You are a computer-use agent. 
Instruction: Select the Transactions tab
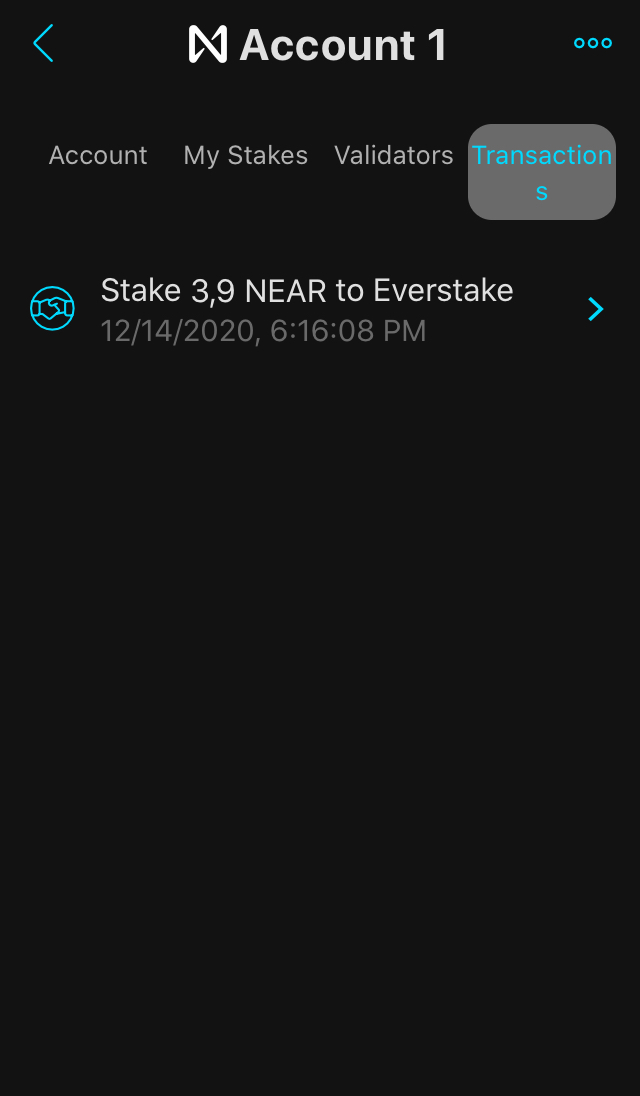click(x=541, y=172)
